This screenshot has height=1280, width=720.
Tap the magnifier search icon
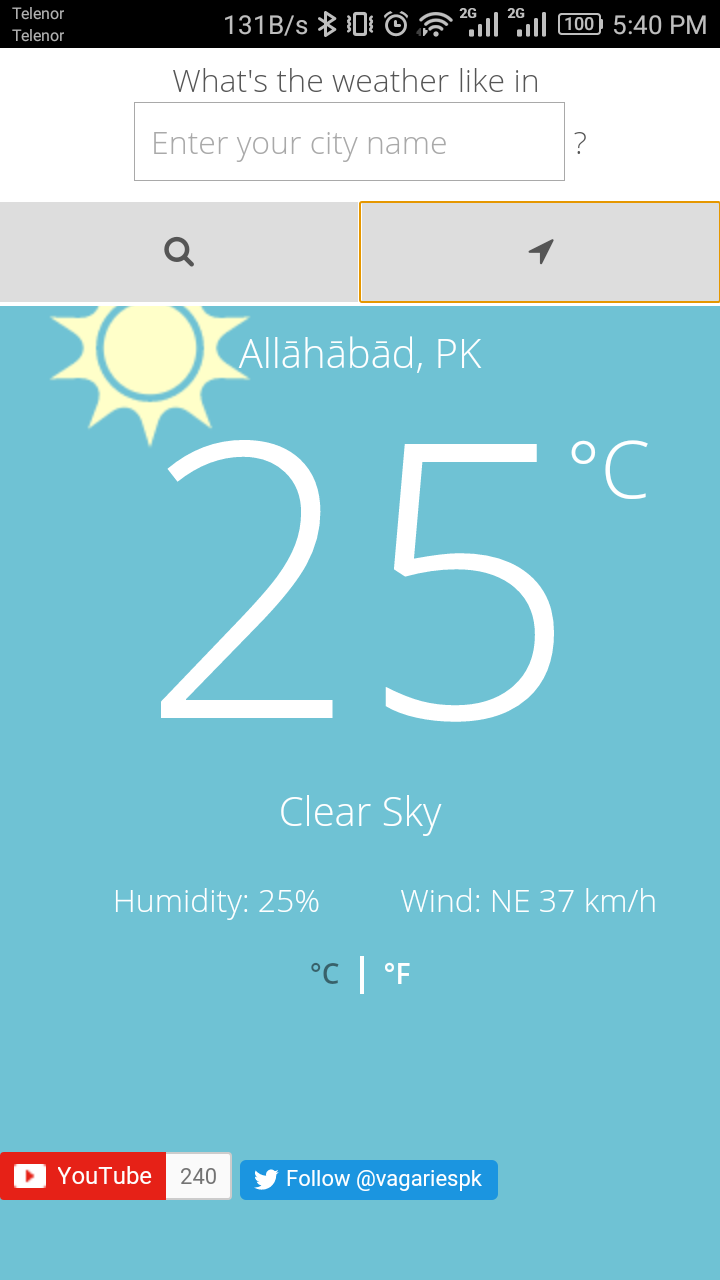click(179, 252)
